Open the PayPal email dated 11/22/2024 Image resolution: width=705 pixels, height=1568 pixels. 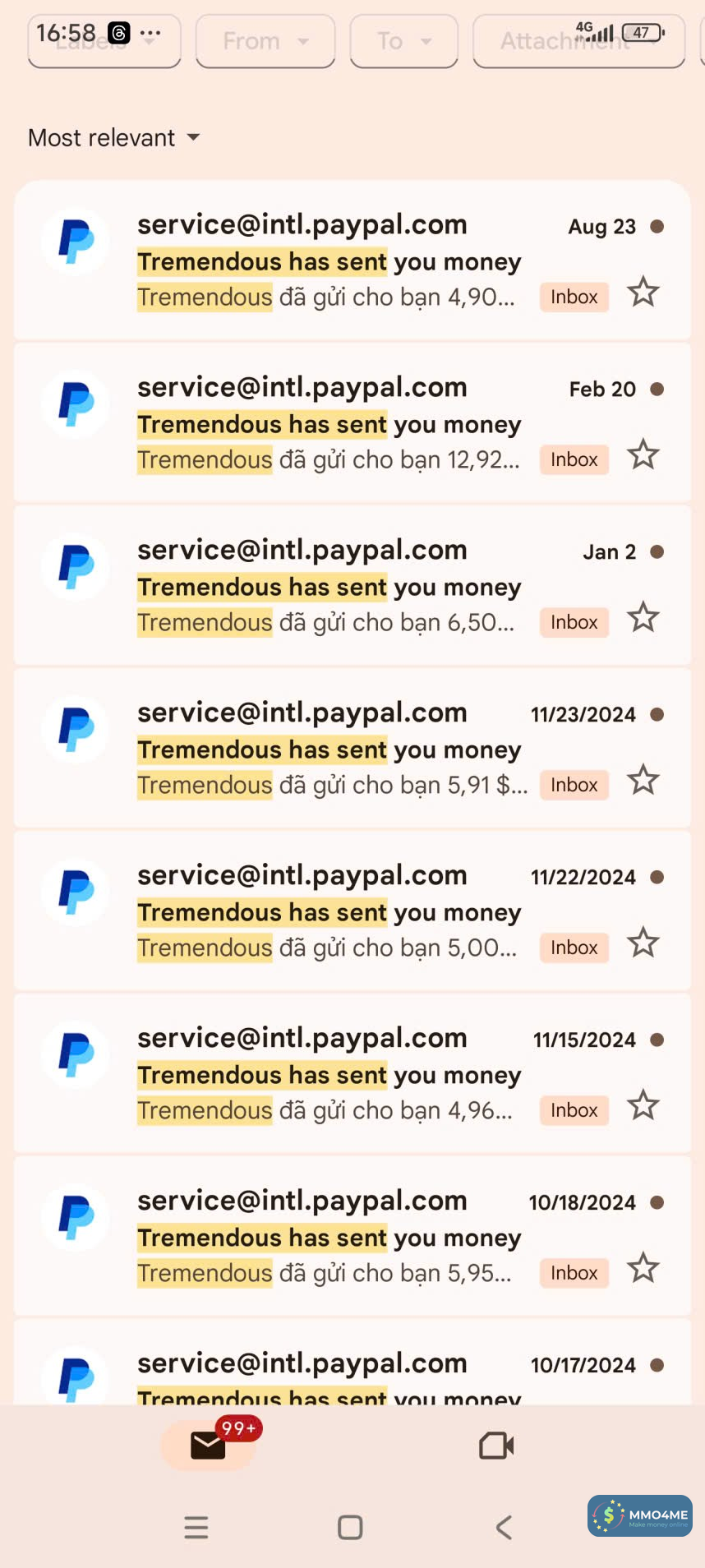pyautogui.click(x=329, y=911)
